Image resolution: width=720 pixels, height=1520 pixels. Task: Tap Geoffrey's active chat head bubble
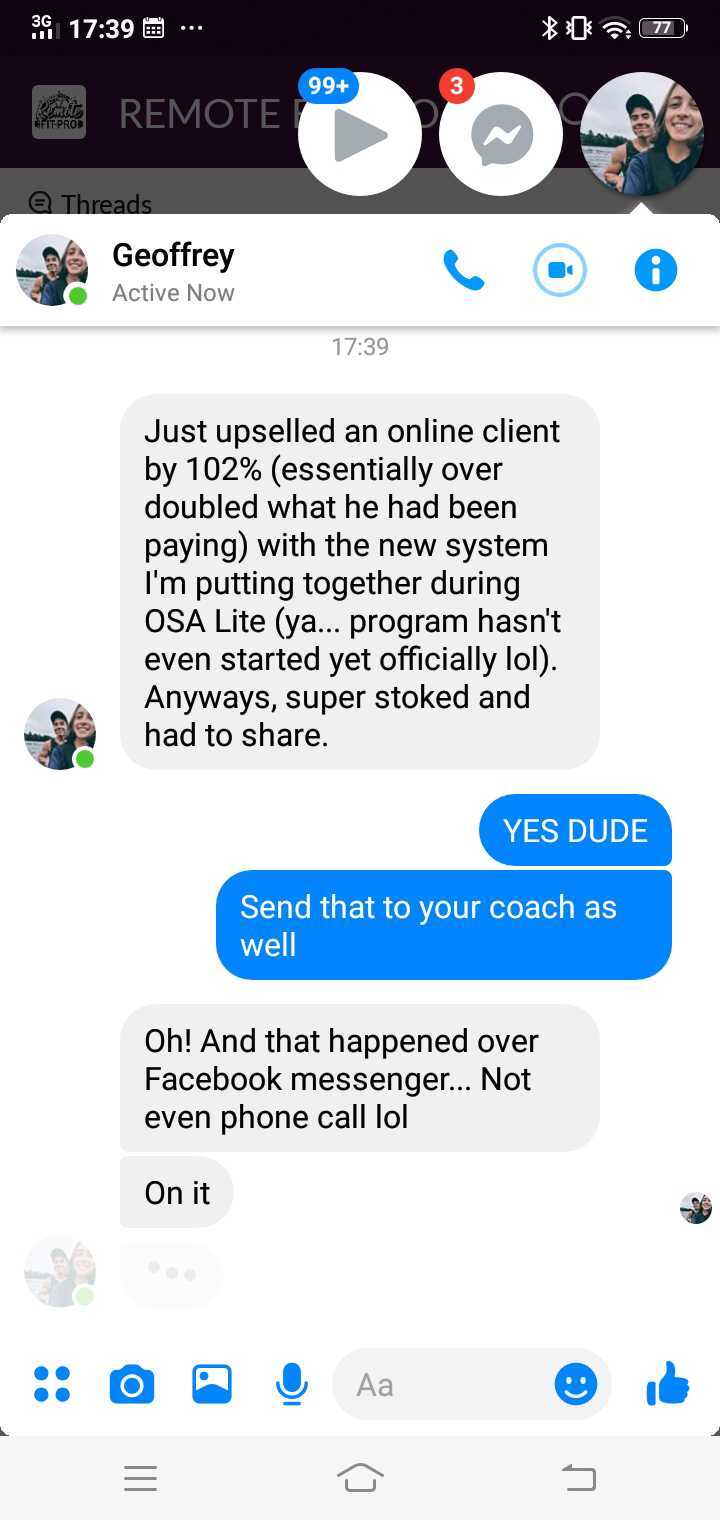(641, 135)
